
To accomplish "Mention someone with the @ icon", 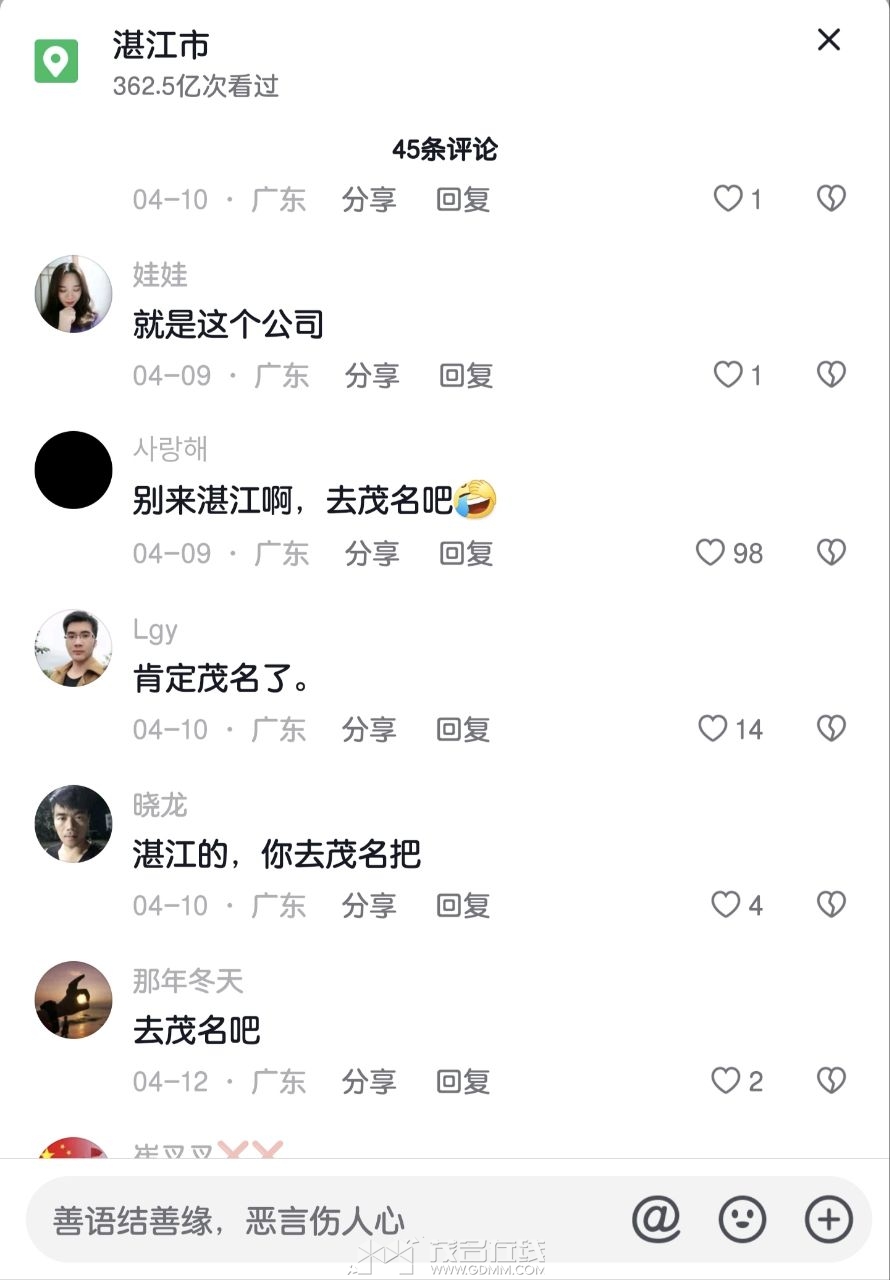I will [657, 1219].
